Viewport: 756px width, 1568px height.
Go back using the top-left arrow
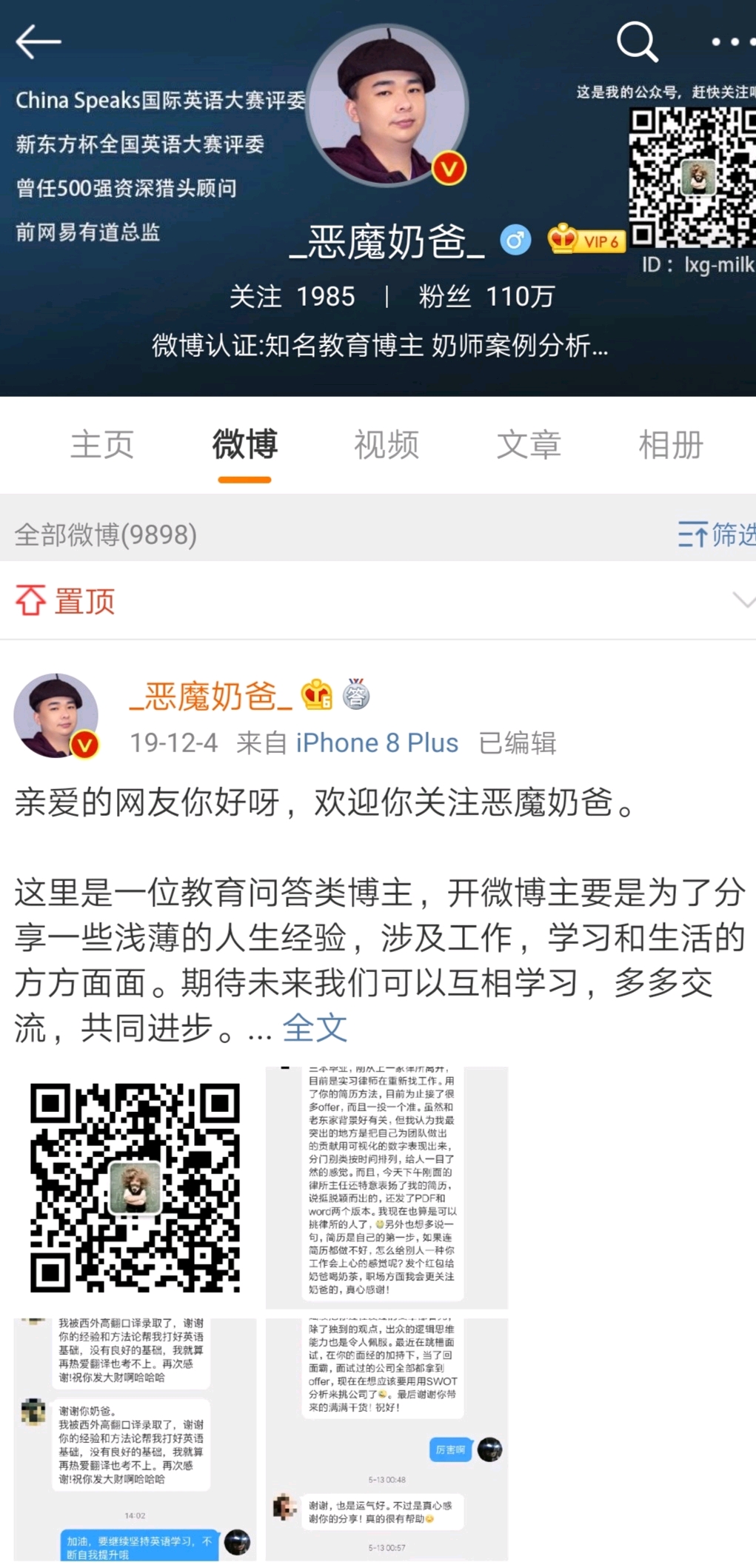pyautogui.click(x=39, y=42)
